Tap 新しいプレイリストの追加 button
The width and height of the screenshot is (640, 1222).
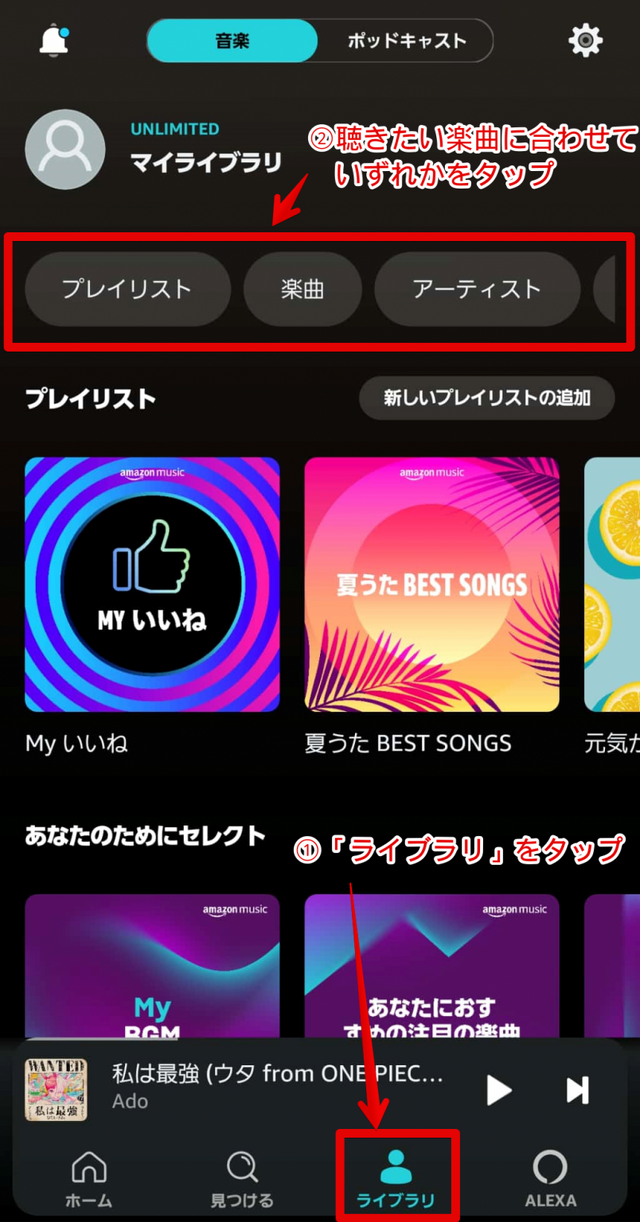click(x=487, y=398)
